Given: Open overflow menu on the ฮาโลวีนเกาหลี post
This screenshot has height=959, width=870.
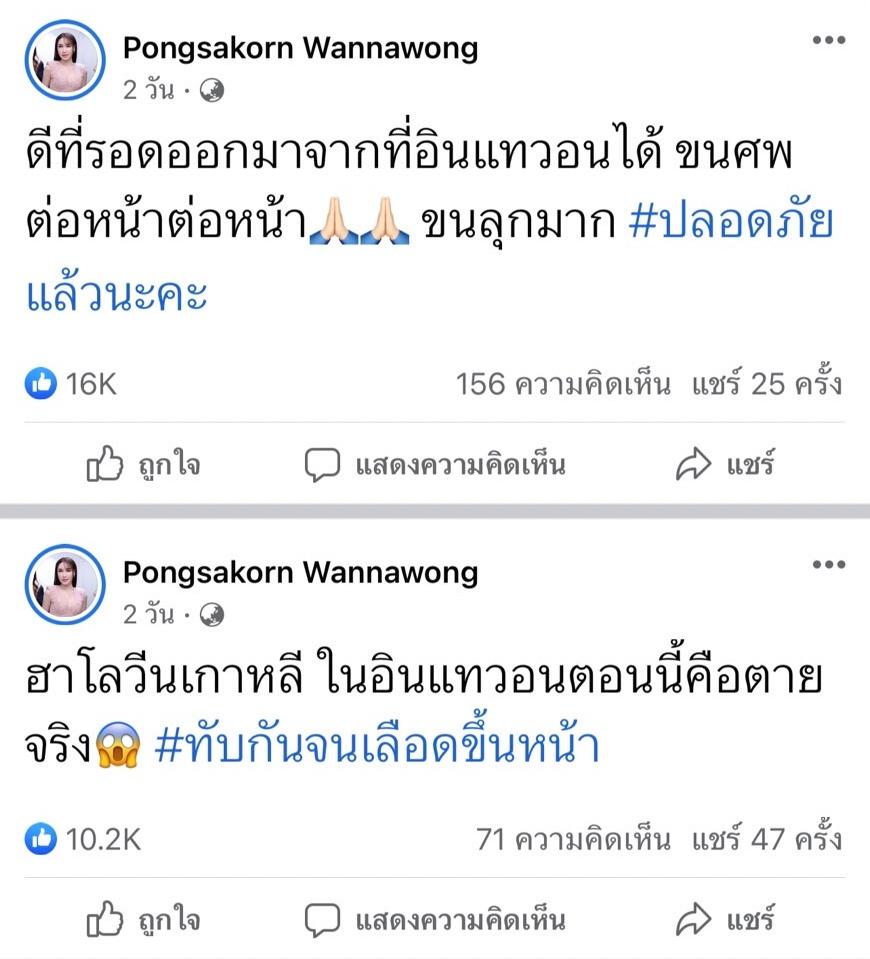Looking at the screenshot, I should 828,565.
